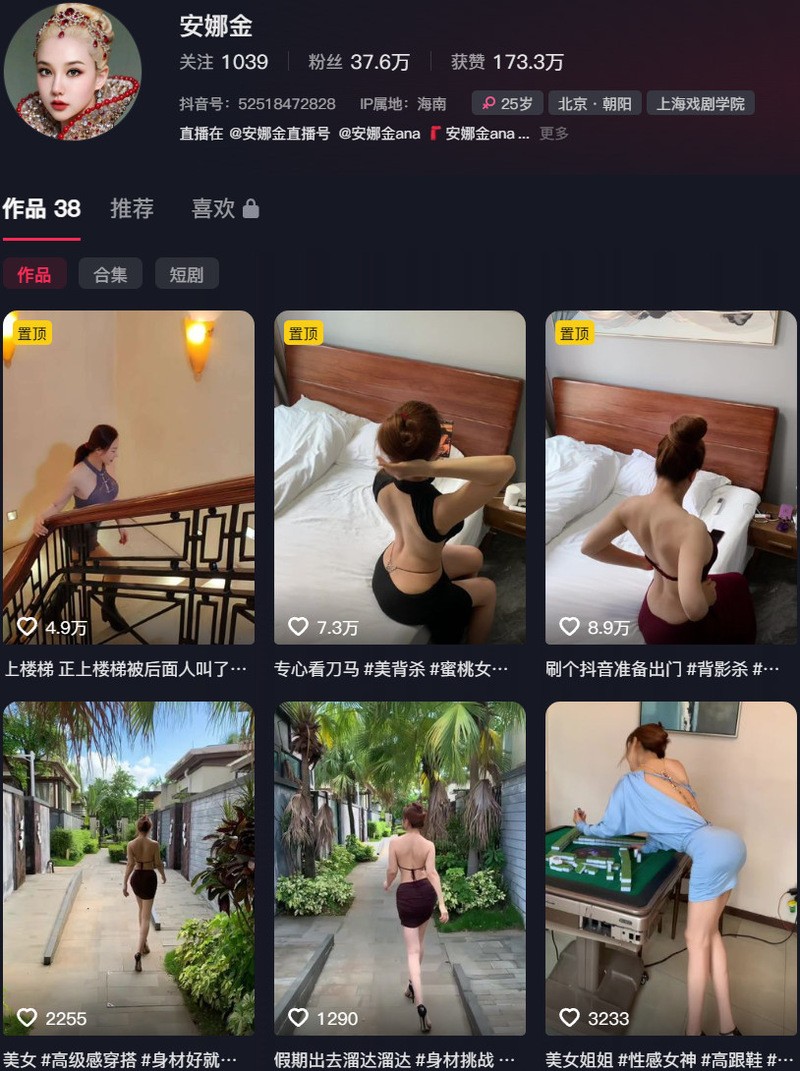
Task: Open the pinned video 上楼梯
Action: (128, 477)
